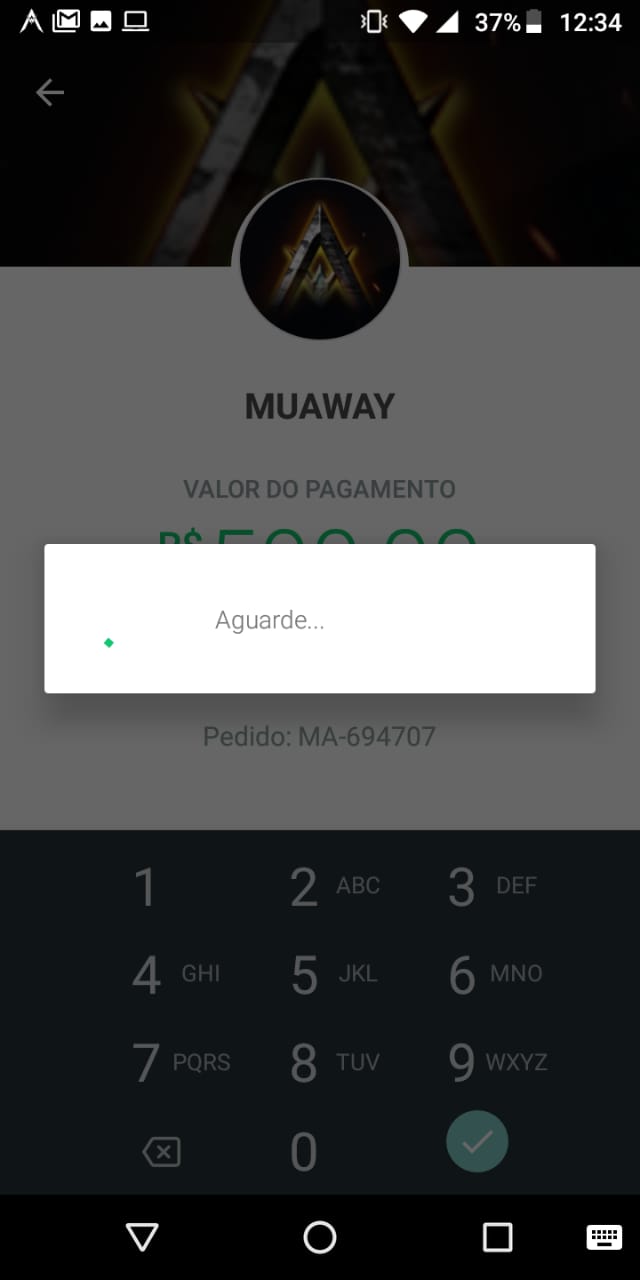
Task: Delete last digit with backspace key
Action: tap(161, 1152)
